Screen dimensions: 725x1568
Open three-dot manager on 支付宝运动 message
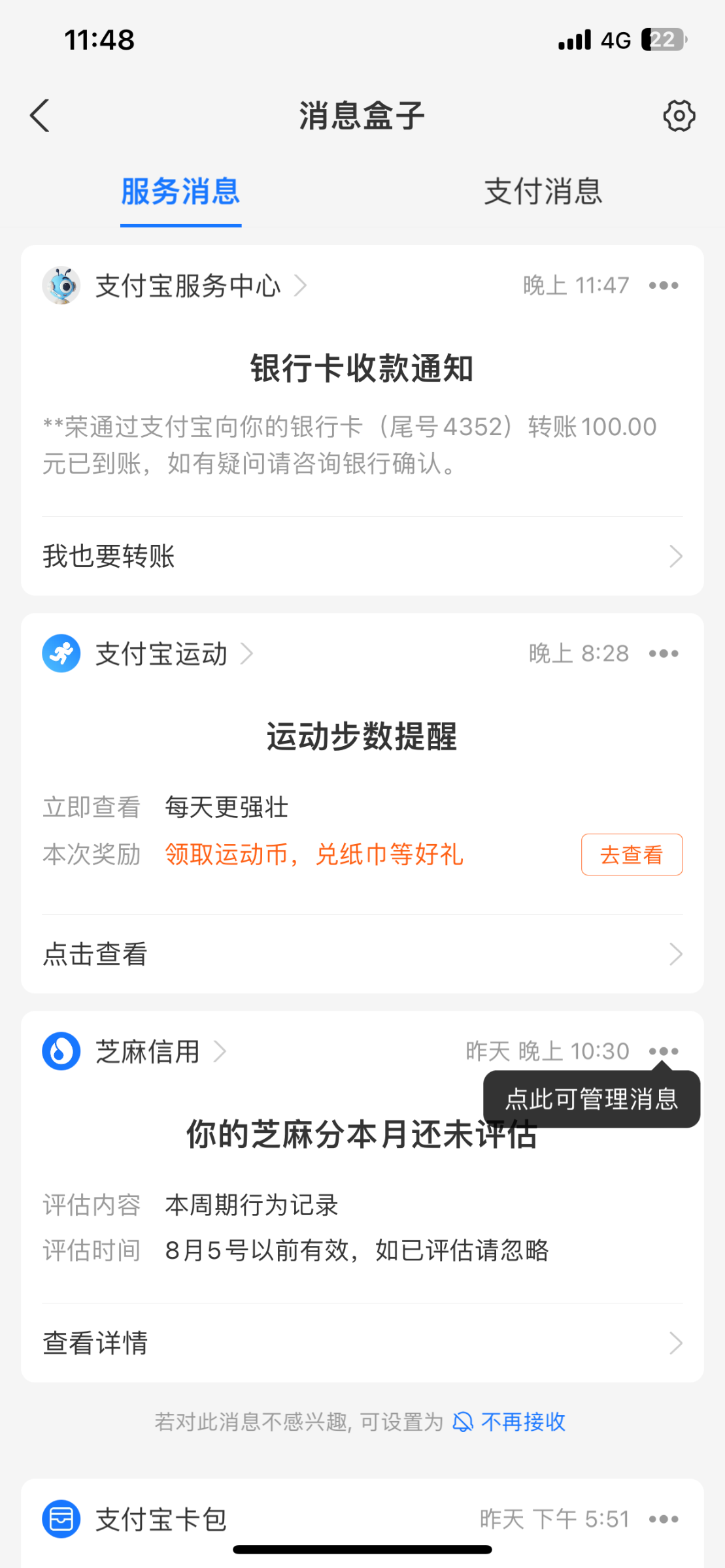coord(664,653)
